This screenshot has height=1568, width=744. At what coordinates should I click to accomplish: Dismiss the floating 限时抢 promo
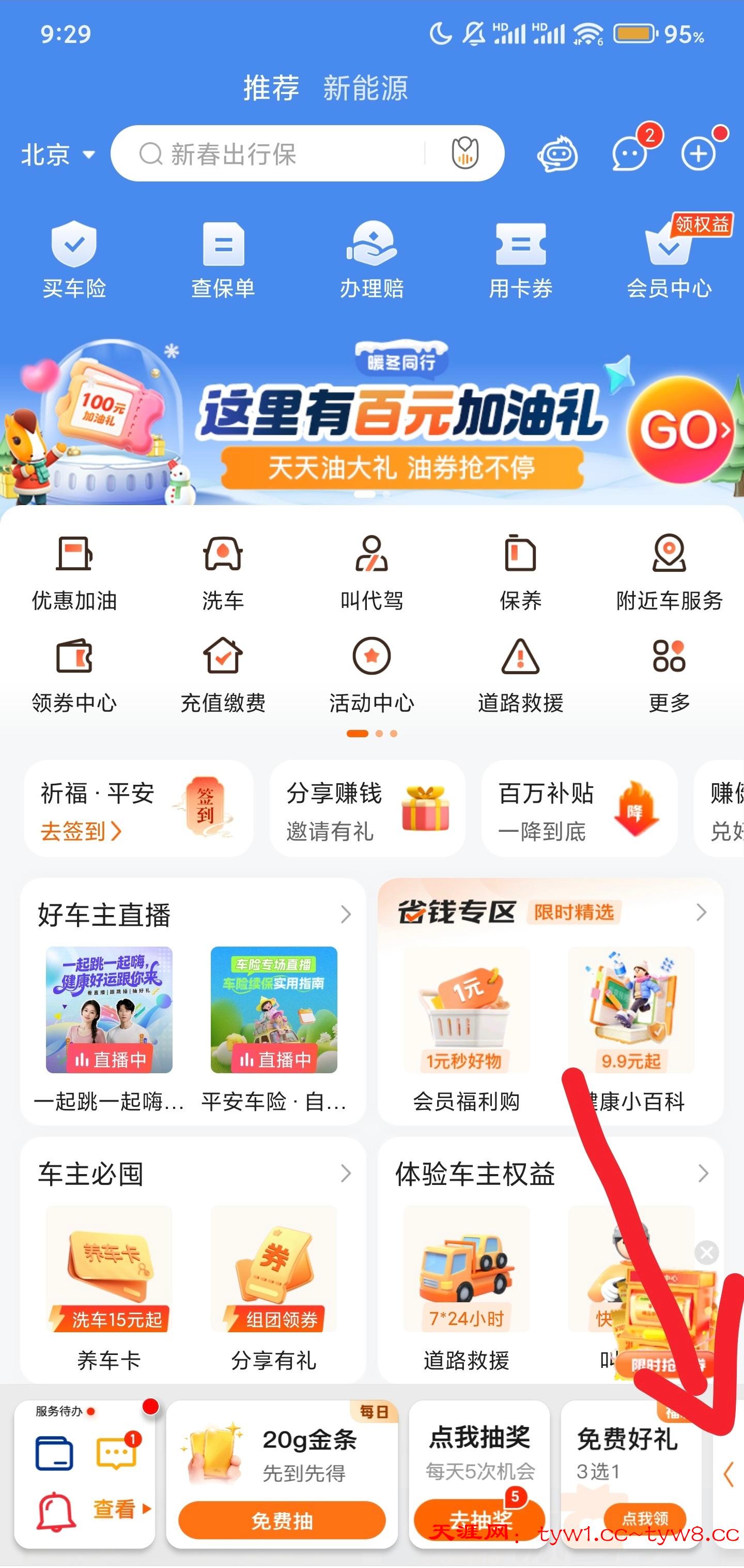tap(706, 1253)
